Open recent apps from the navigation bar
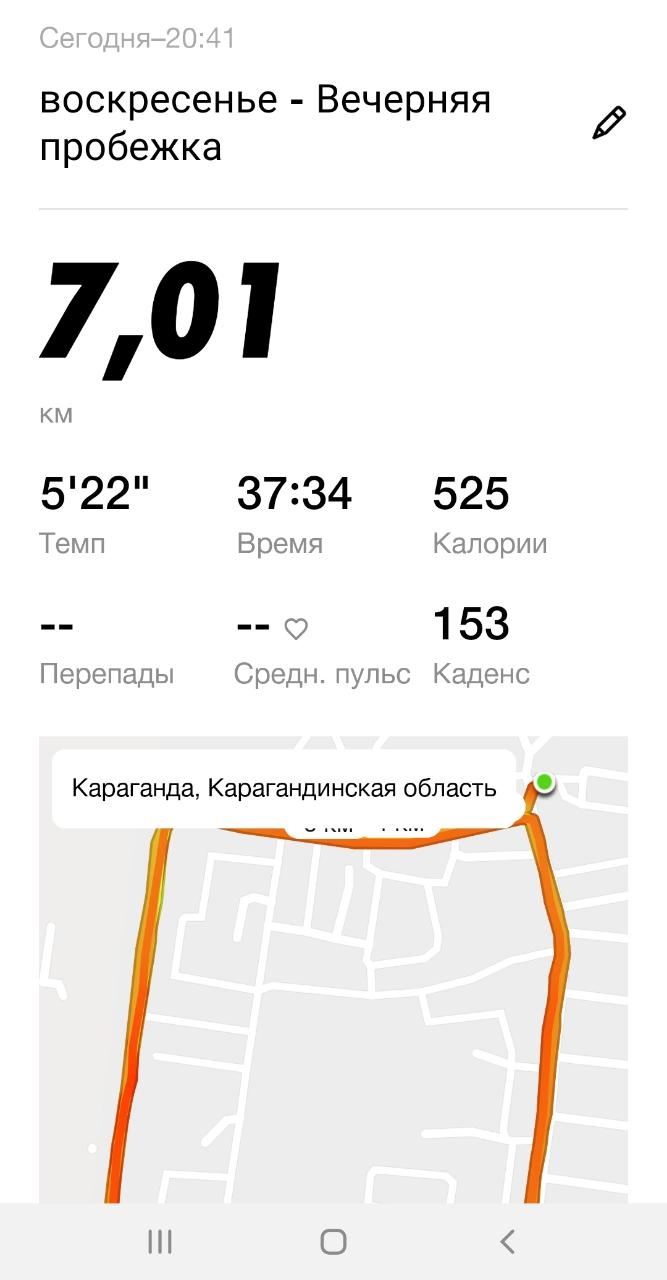The width and height of the screenshot is (667, 1280). pyautogui.click(x=160, y=1242)
